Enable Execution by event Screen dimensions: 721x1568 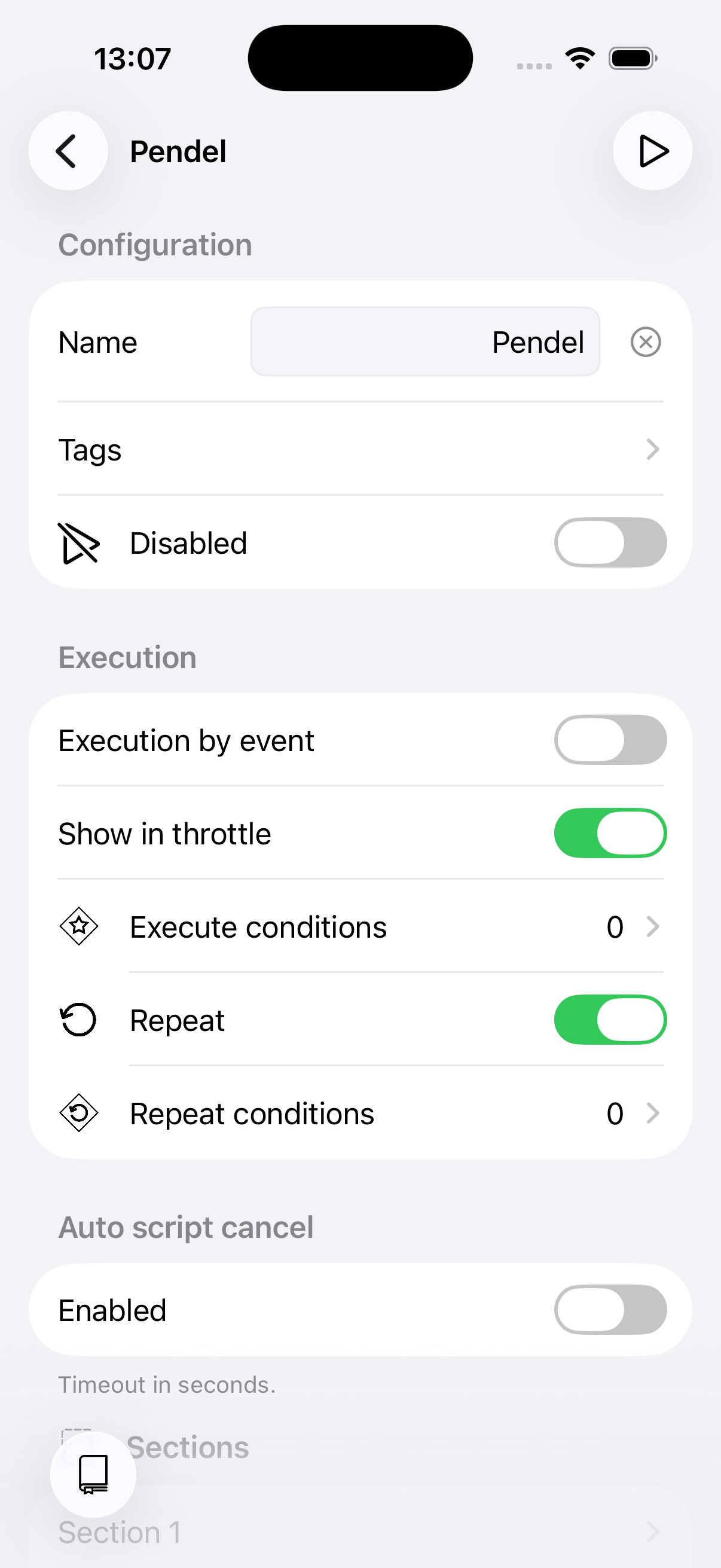tap(610, 740)
